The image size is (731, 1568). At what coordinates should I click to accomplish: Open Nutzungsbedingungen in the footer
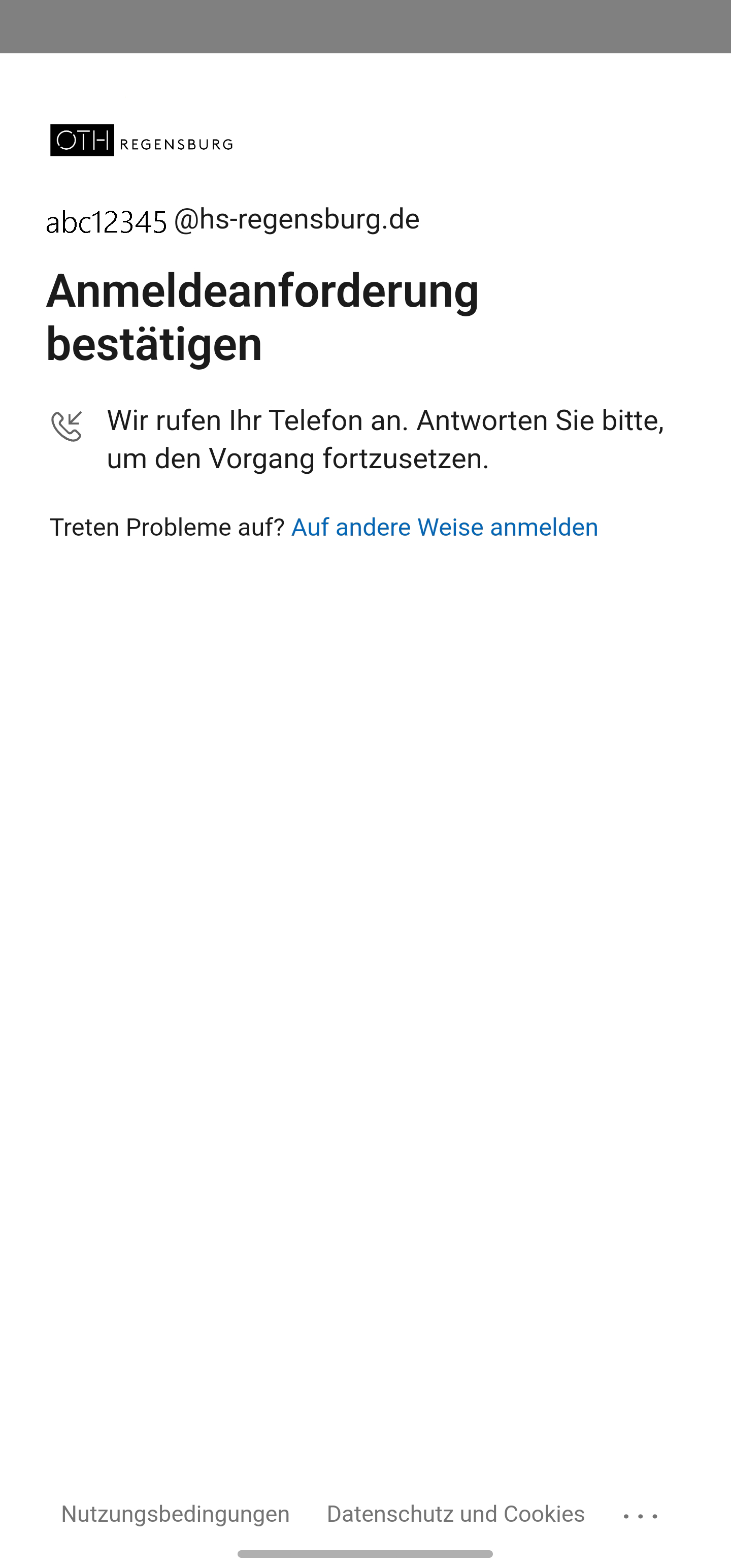click(x=175, y=1514)
